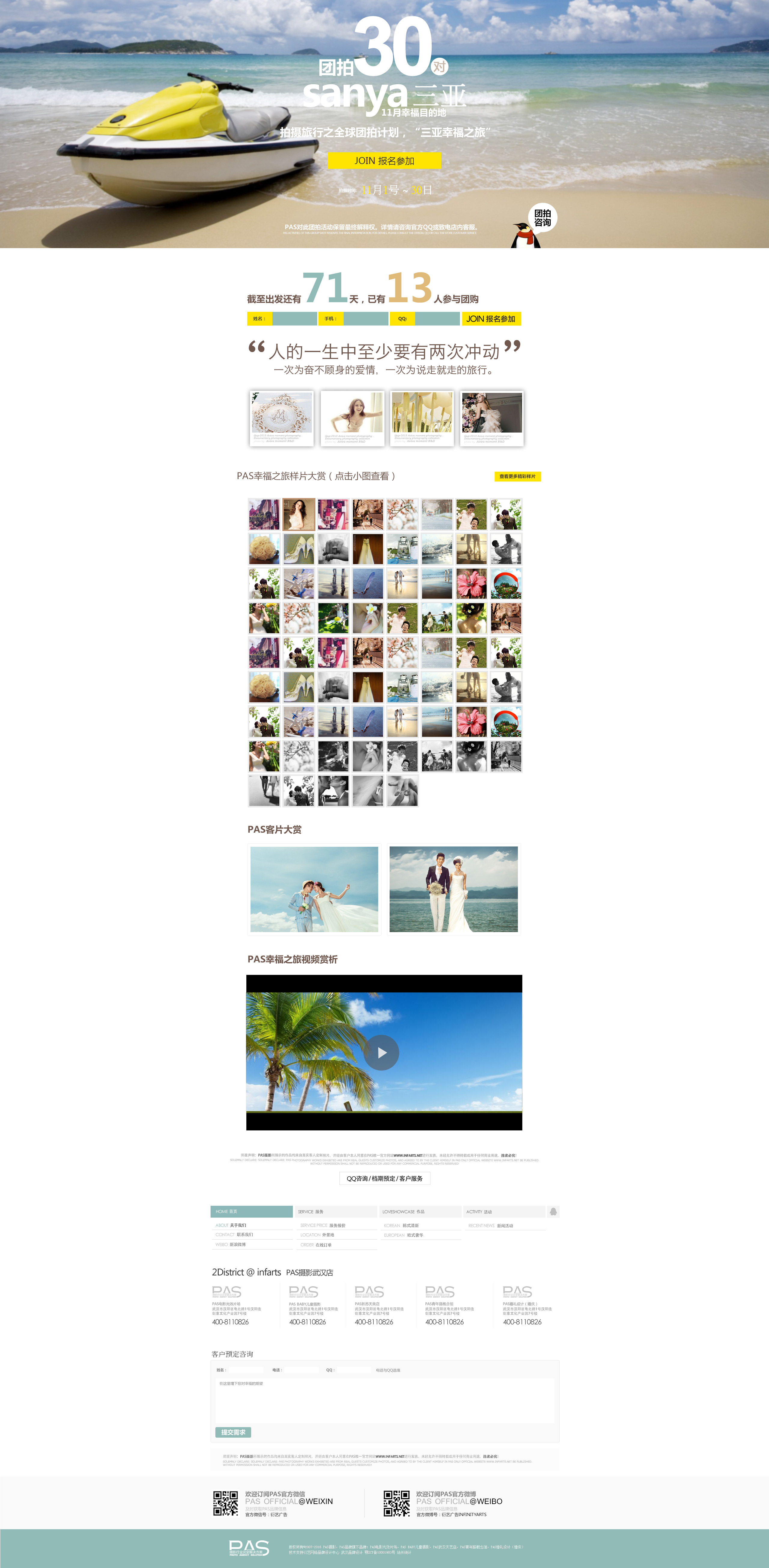Go to the ACTIVITY 活动 tab

(503, 1211)
